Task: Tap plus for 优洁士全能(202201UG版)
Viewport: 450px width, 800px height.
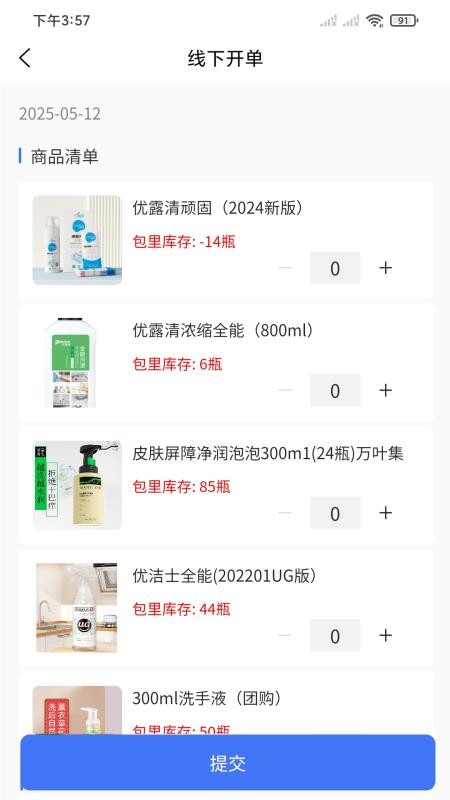Action: 386,635
